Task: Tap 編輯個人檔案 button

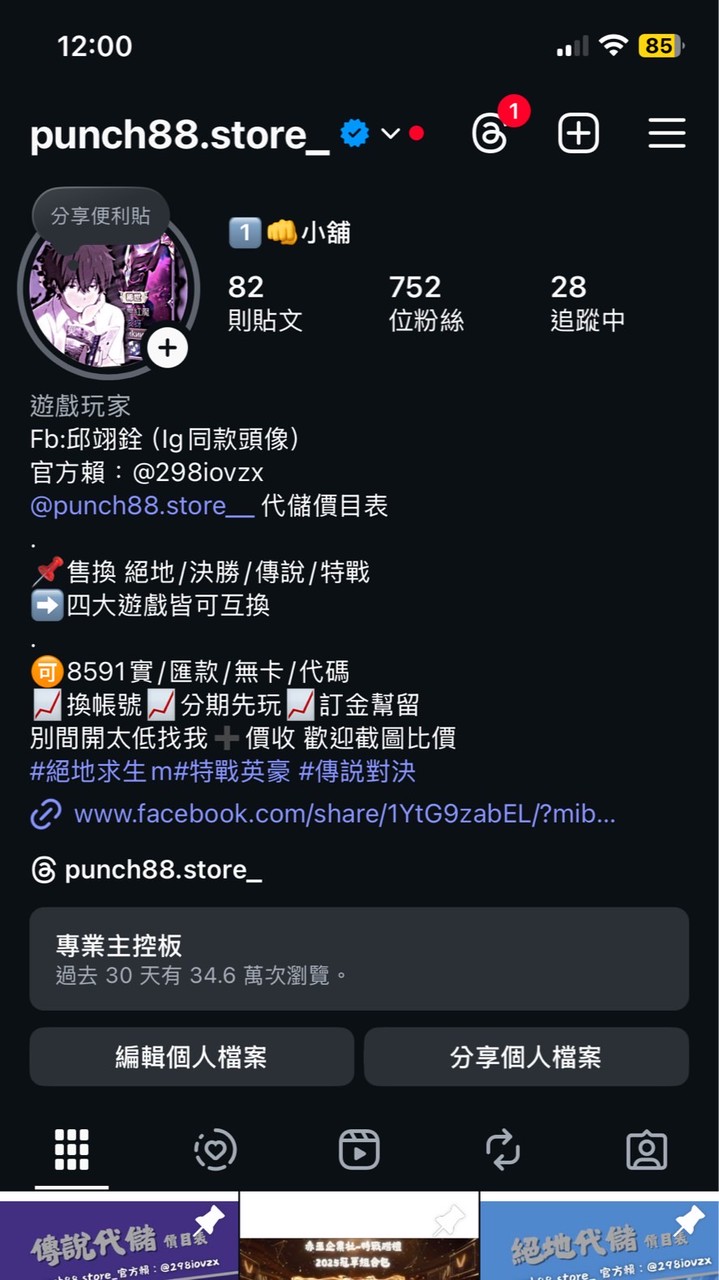Action: pos(191,1057)
